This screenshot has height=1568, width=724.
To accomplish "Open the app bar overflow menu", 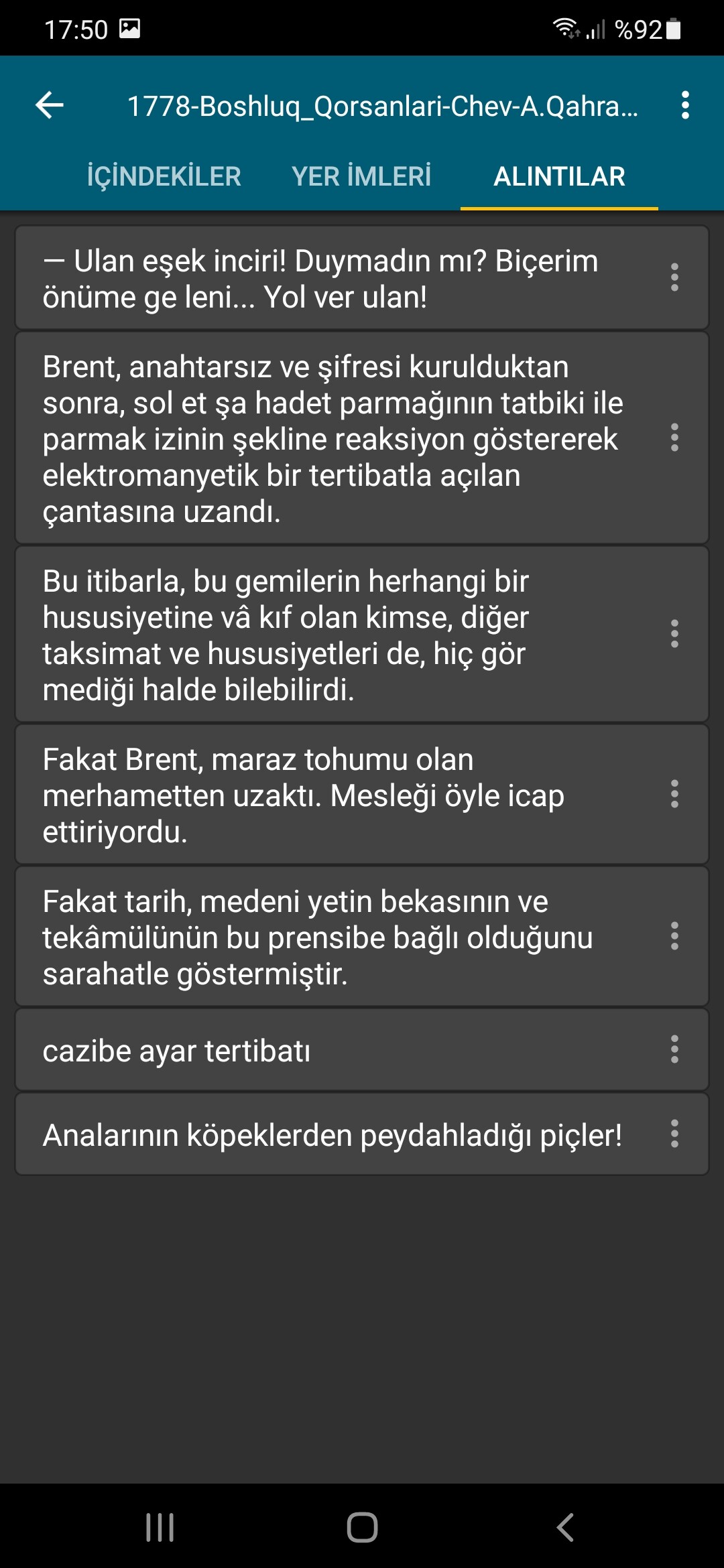I will [684, 105].
